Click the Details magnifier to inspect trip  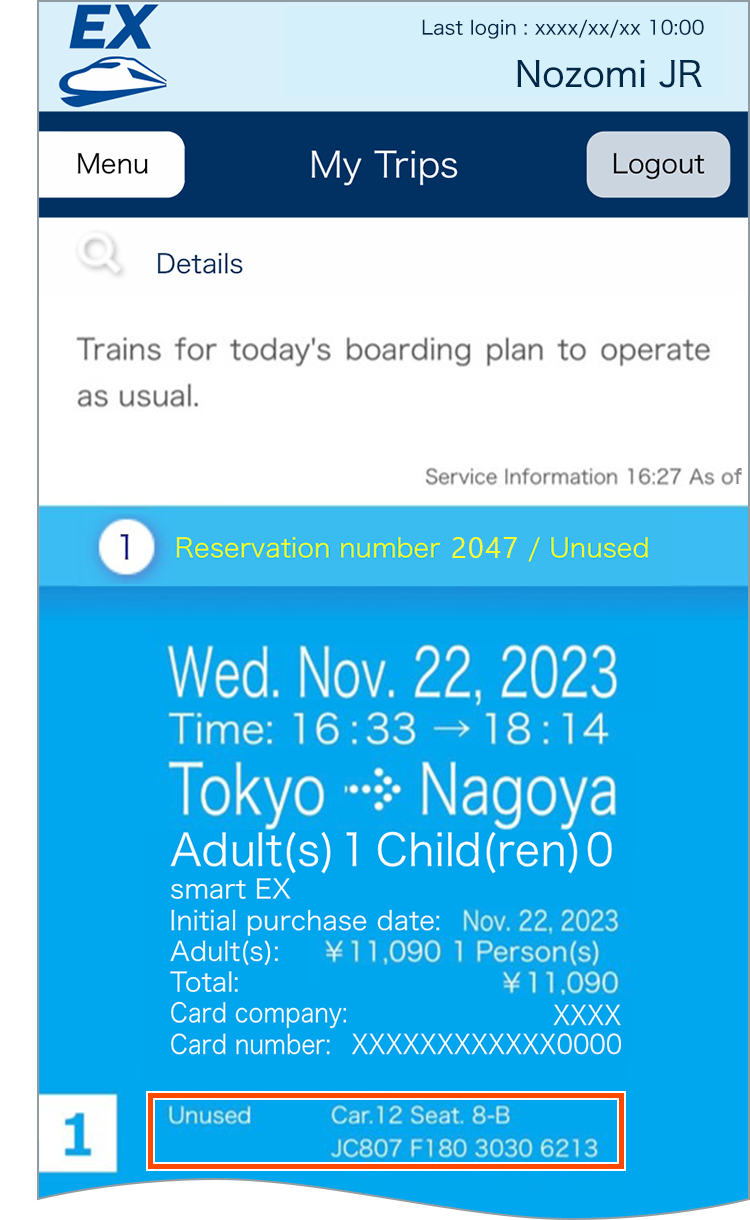[x=100, y=255]
